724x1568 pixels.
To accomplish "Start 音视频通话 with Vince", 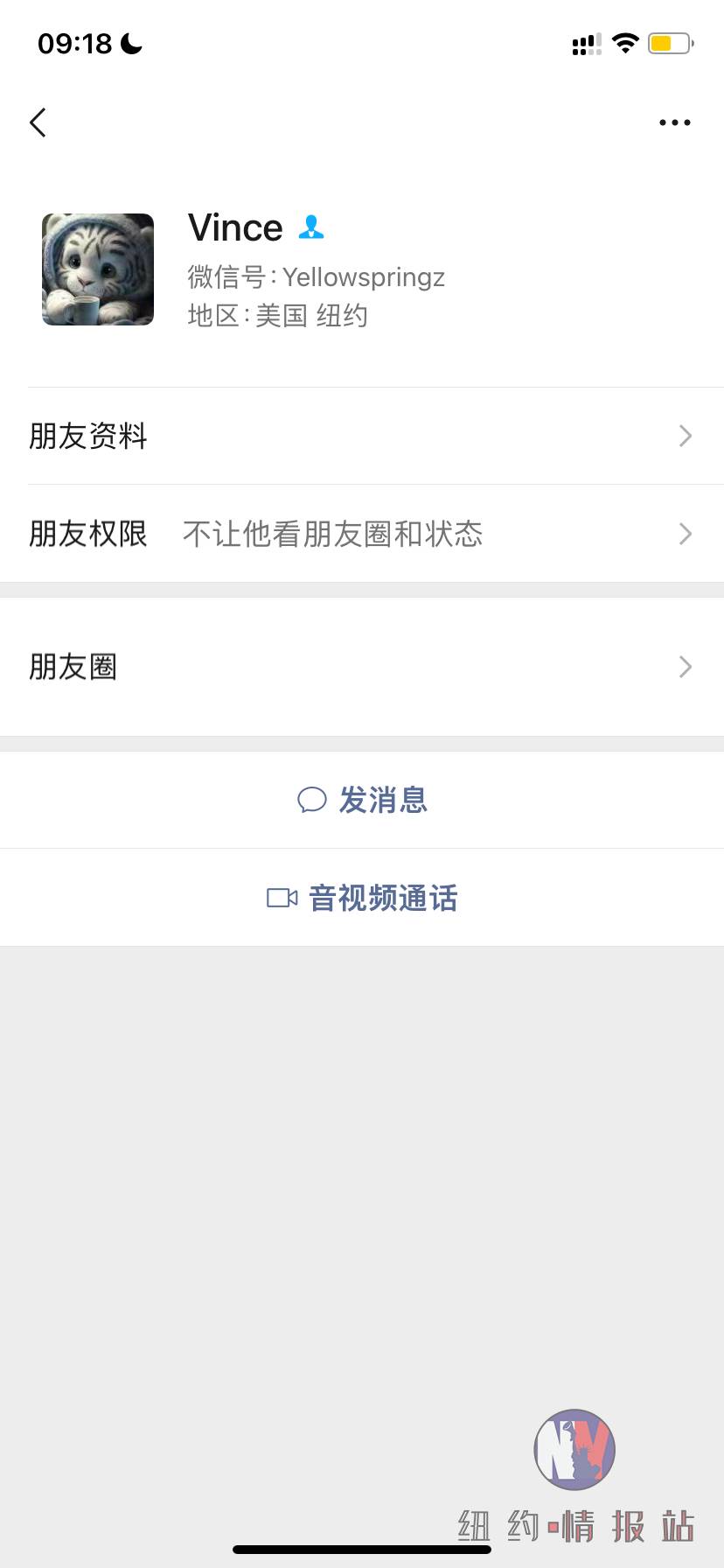I will (362, 898).
